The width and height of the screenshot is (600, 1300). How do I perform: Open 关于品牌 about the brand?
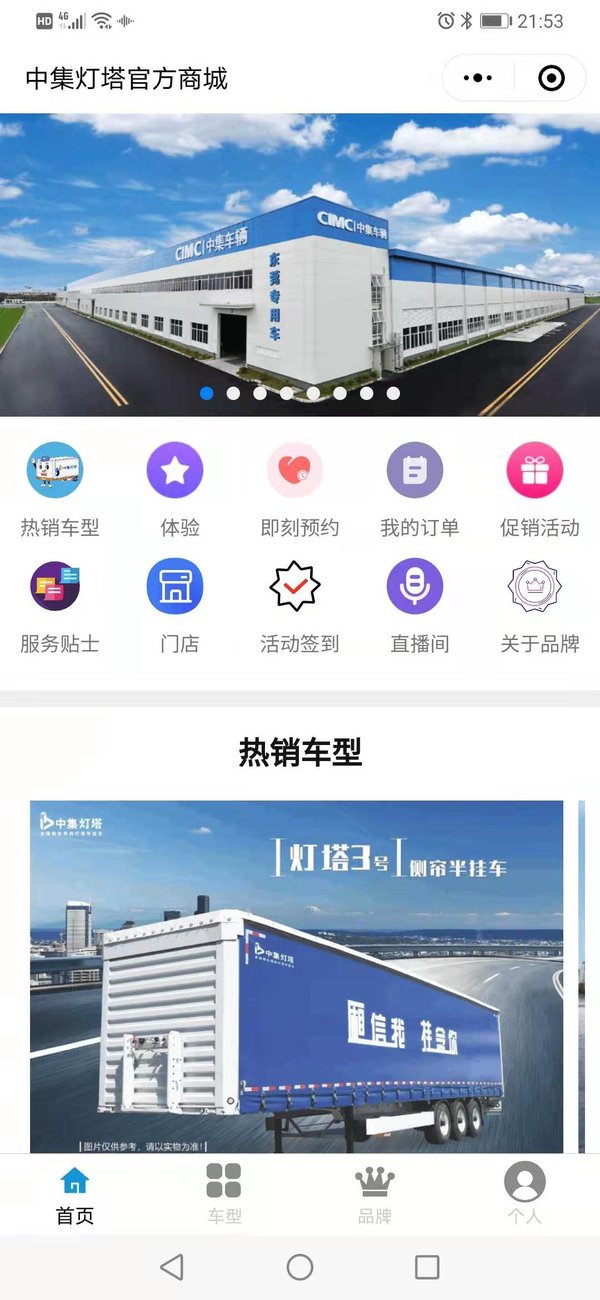pos(540,606)
